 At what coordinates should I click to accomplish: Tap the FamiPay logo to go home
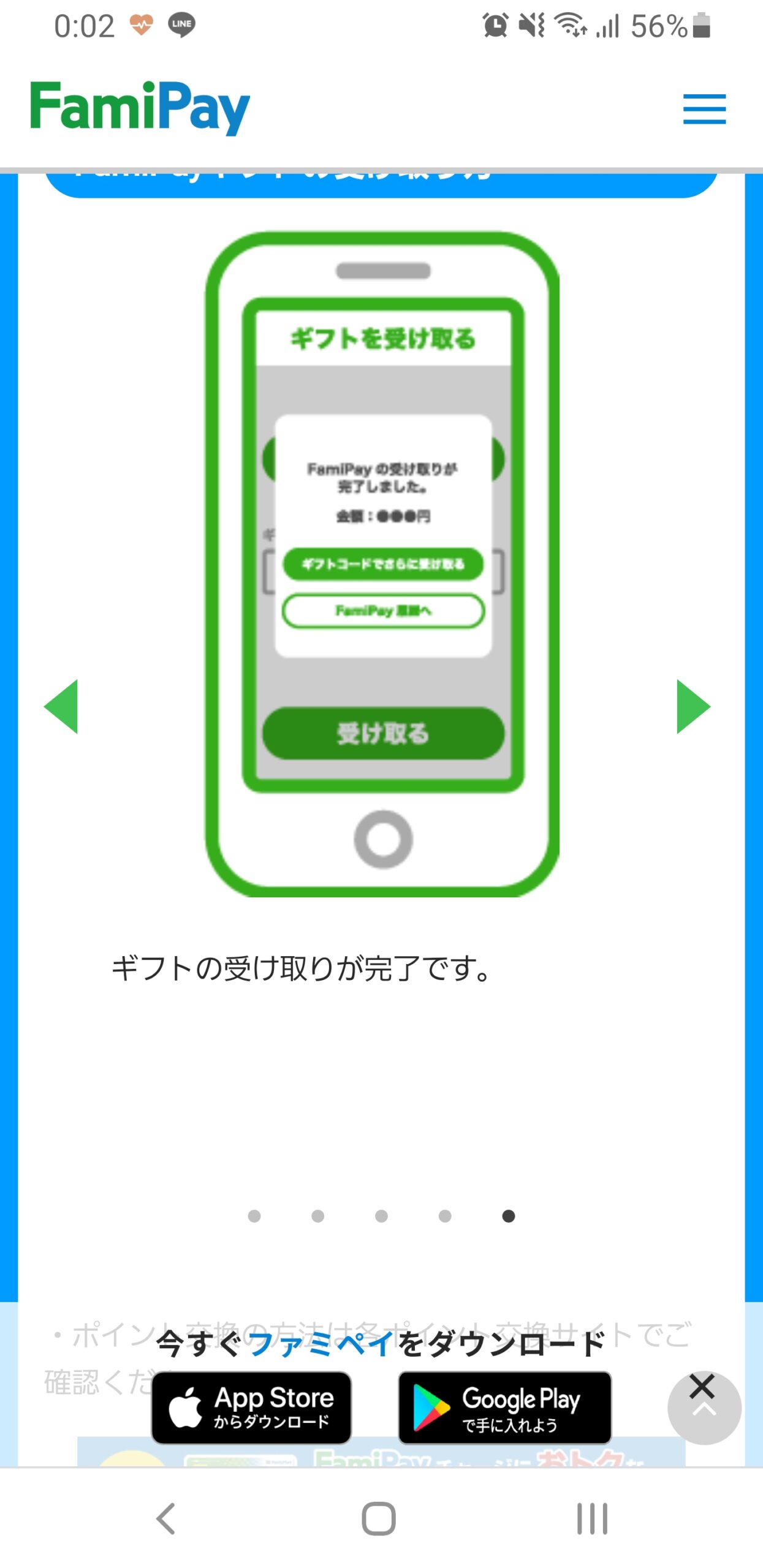point(140,107)
